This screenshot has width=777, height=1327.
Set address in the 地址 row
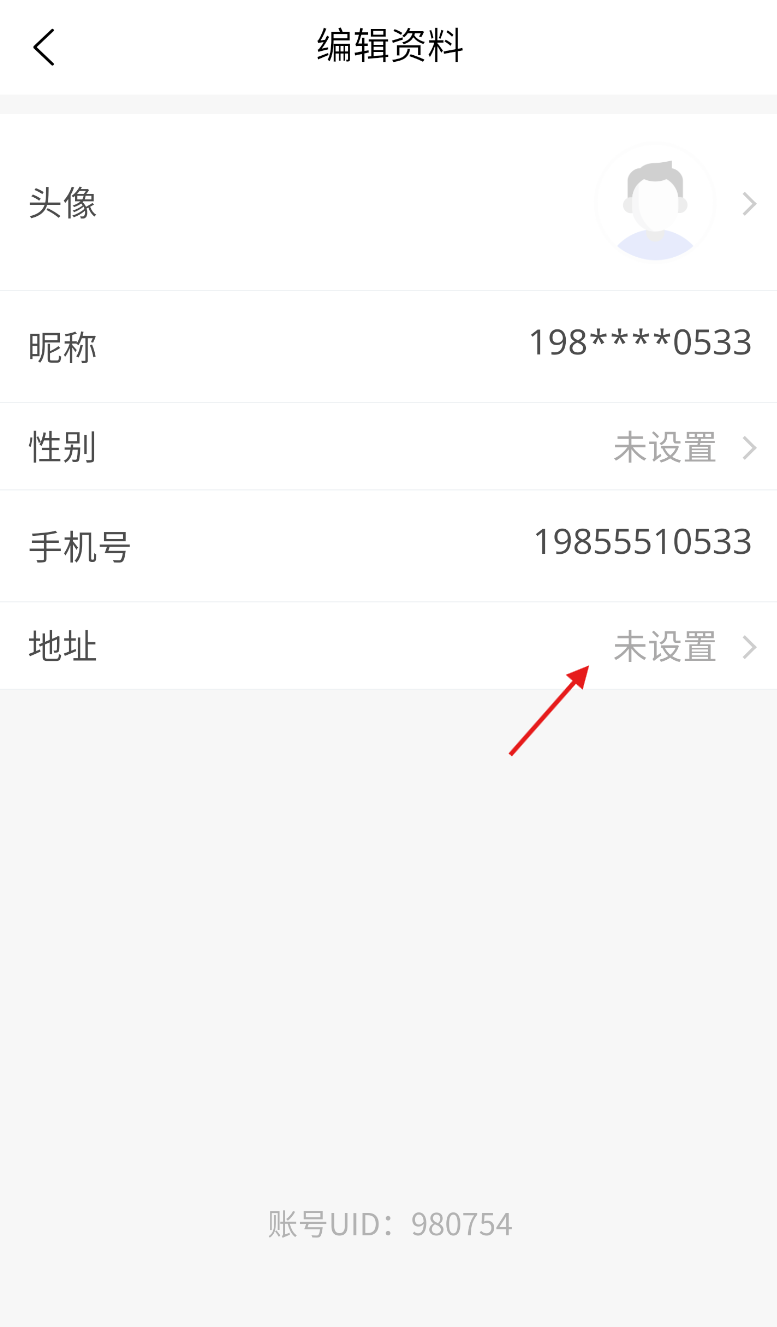(x=388, y=646)
